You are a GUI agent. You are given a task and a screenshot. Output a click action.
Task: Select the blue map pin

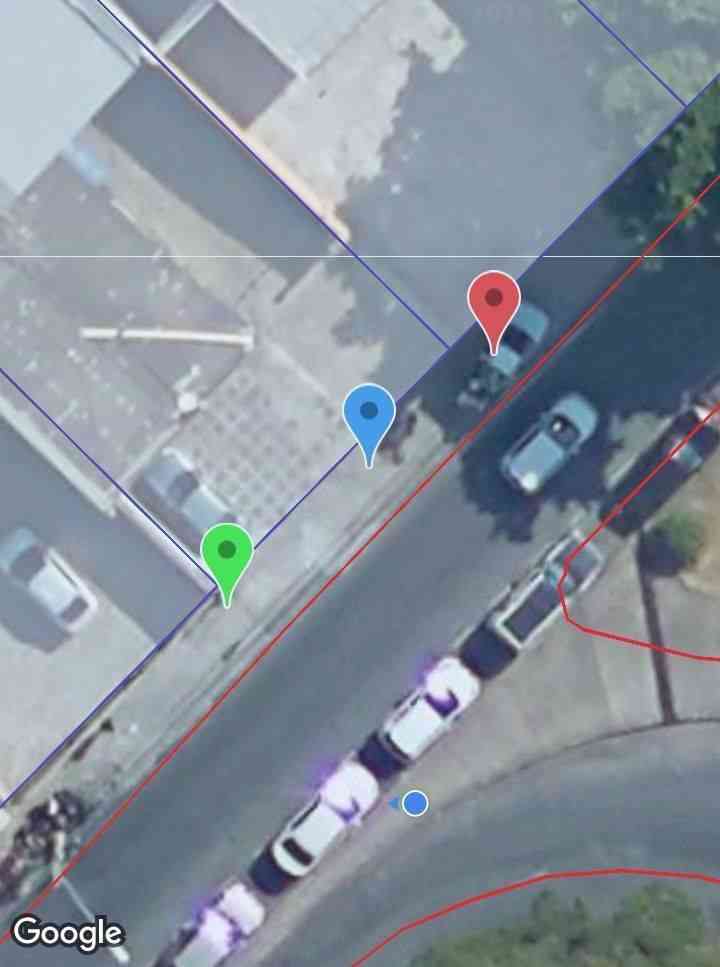(369, 414)
